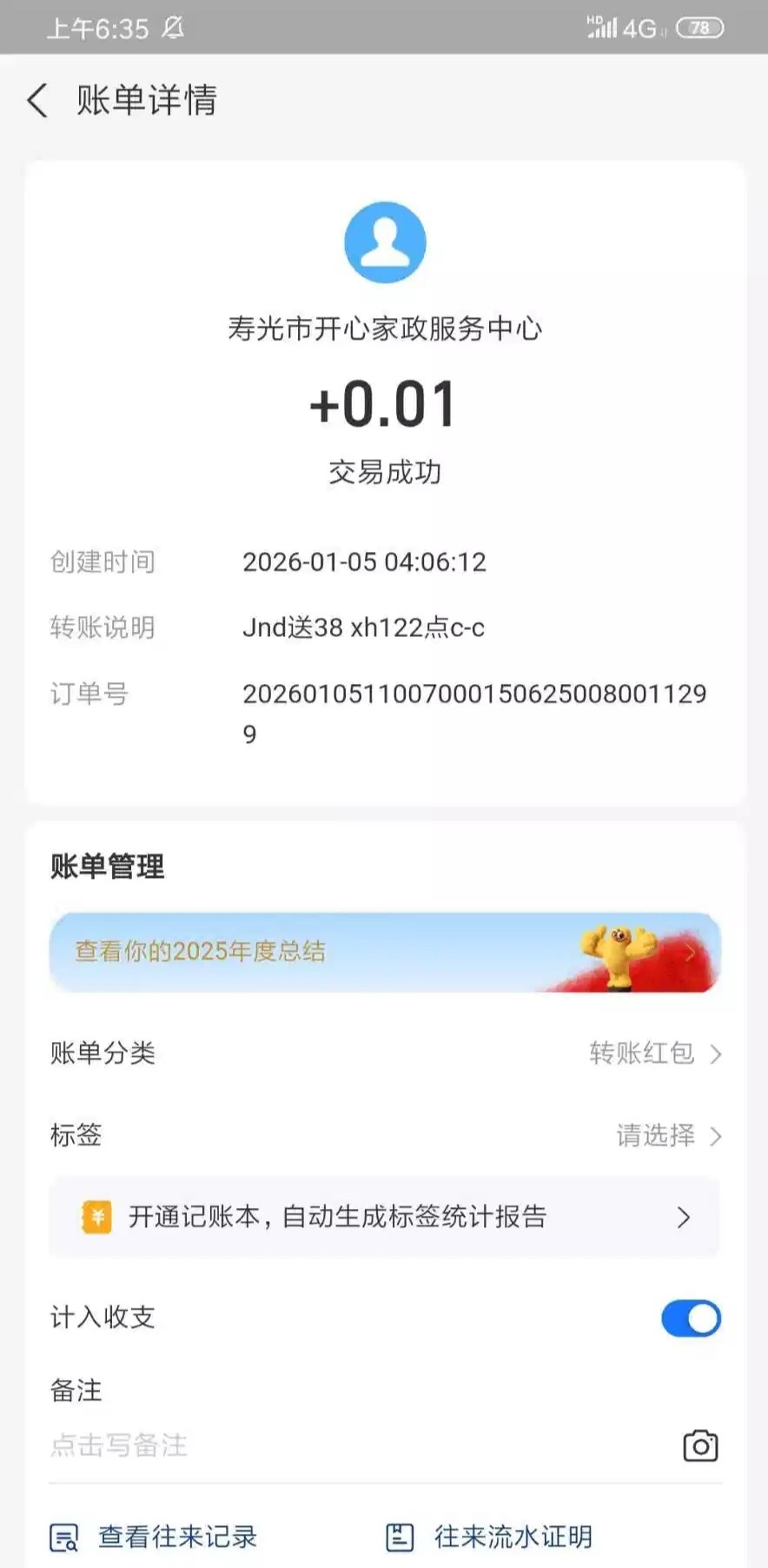Open 寿光市开心家政服务中心 profile avatar
This screenshot has height=1568, width=768.
pos(385,243)
